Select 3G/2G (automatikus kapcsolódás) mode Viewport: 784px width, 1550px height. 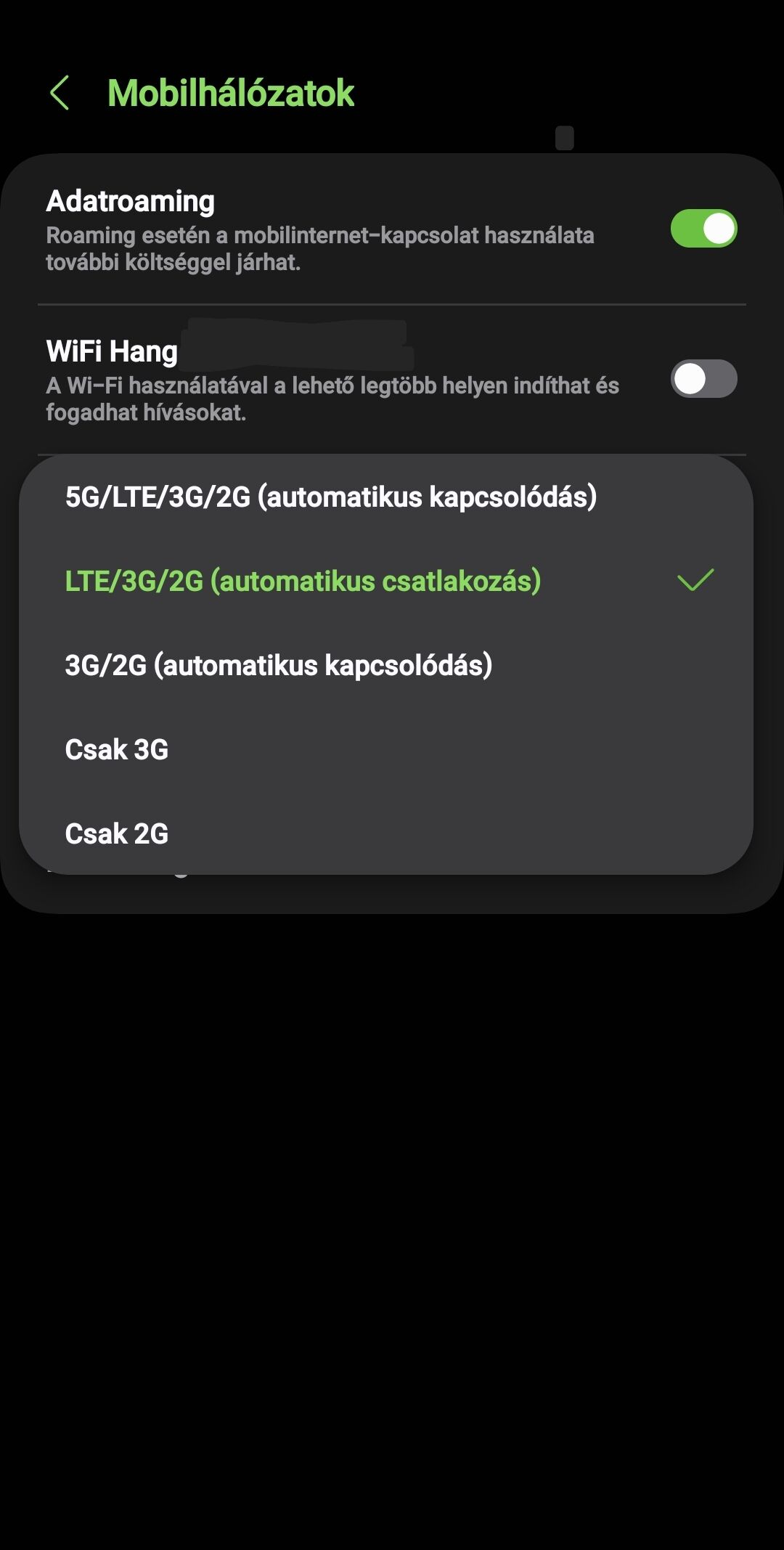386,665
